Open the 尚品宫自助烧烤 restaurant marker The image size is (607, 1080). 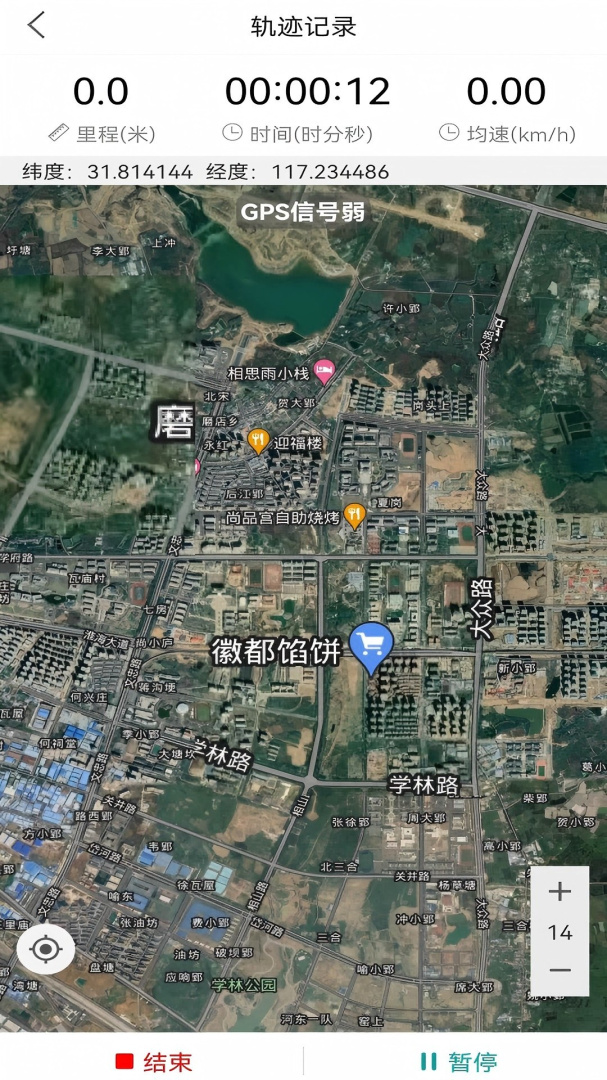(x=353, y=515)
